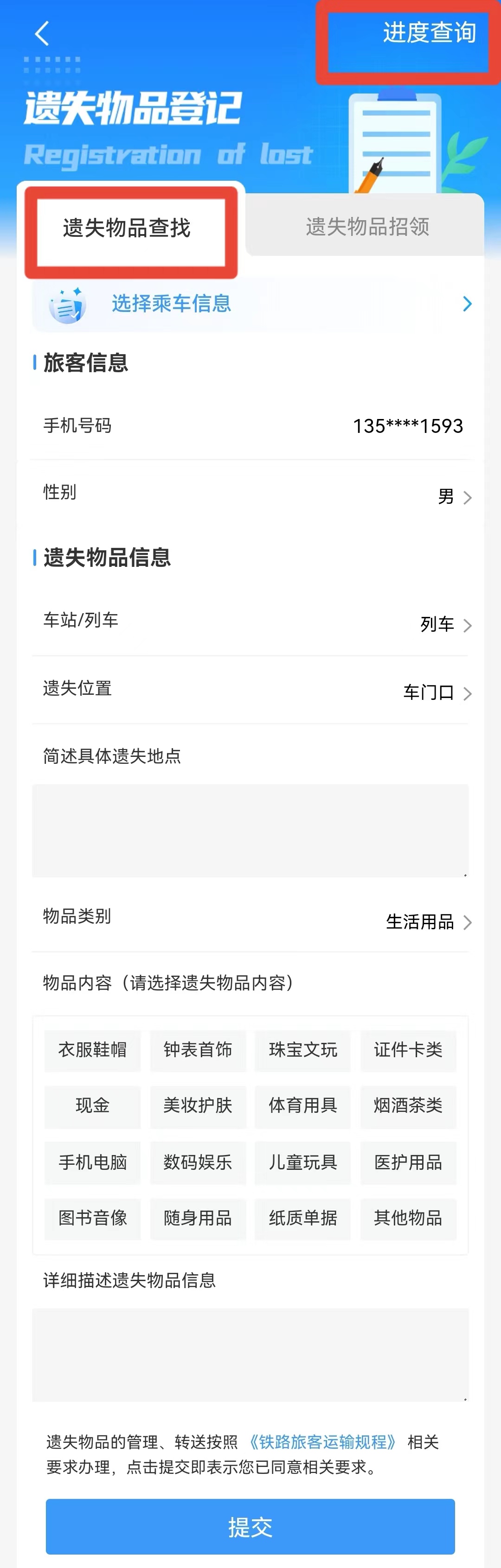Select 手机电脑 as the lost item
Screen dimensions: 501x1568
coord(93,1162)
